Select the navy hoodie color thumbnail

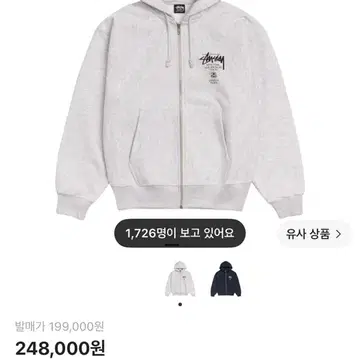[226, 279]
